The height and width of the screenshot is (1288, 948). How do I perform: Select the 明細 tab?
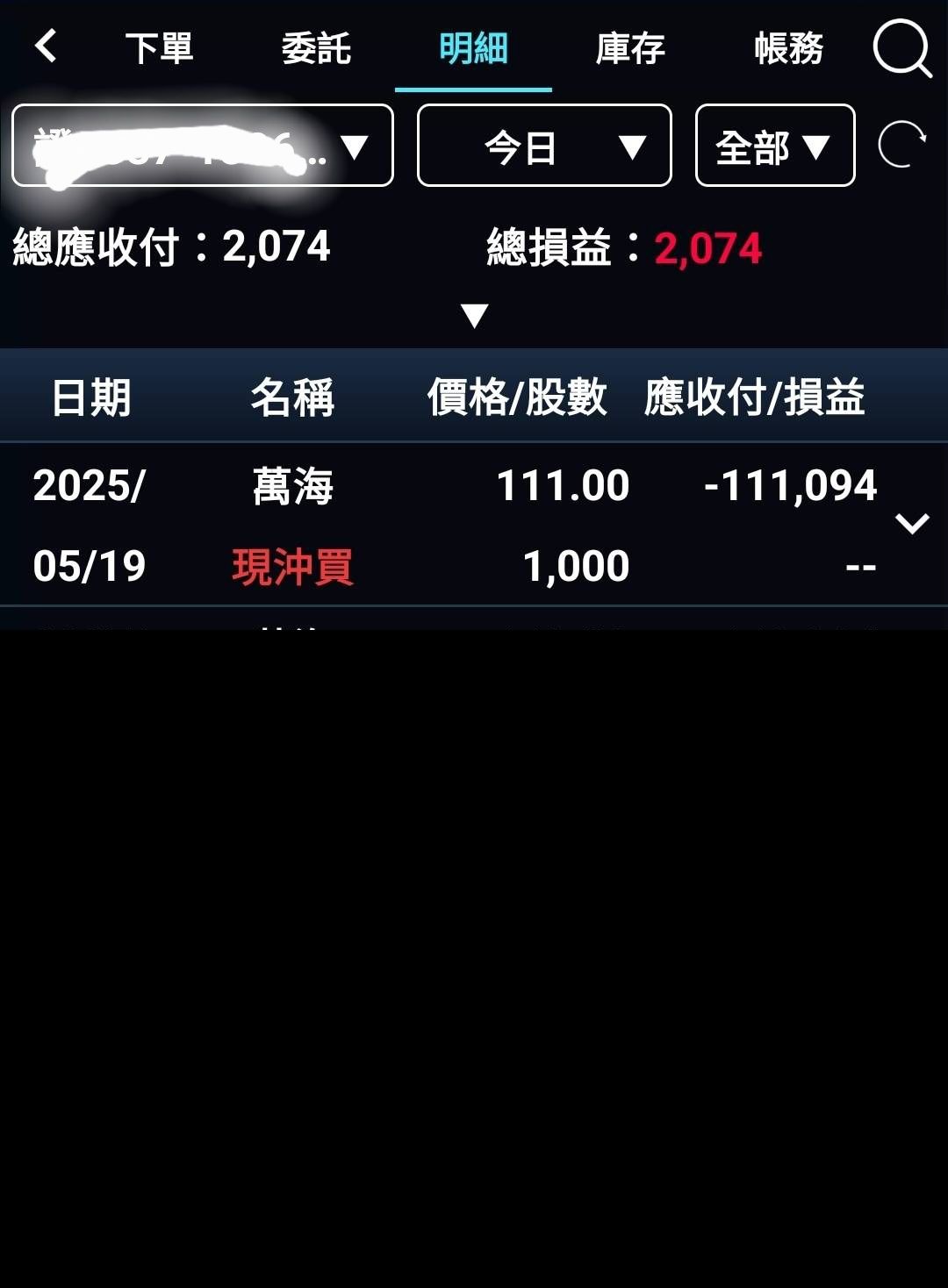473,48
